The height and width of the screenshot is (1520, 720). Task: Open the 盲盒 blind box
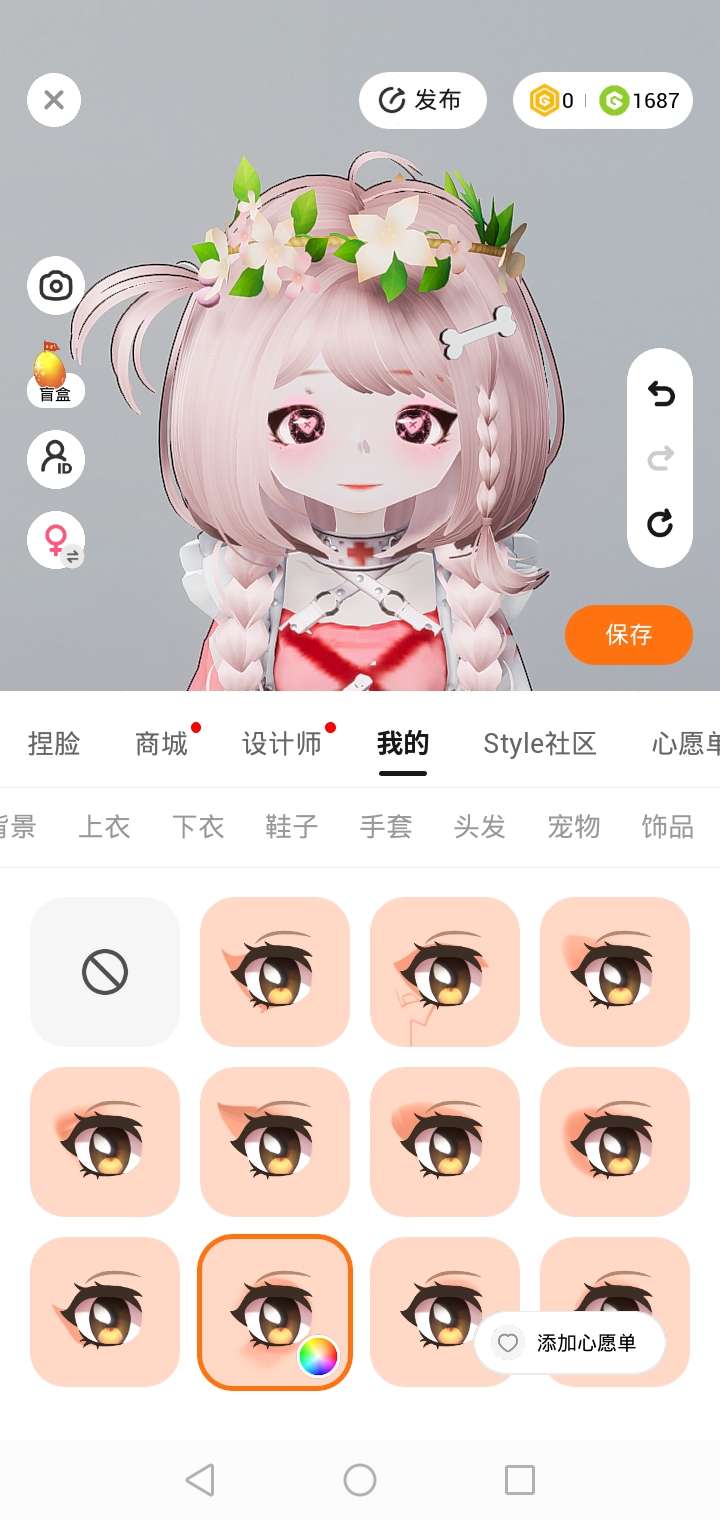pyautogui.click(x=55, y=374)
